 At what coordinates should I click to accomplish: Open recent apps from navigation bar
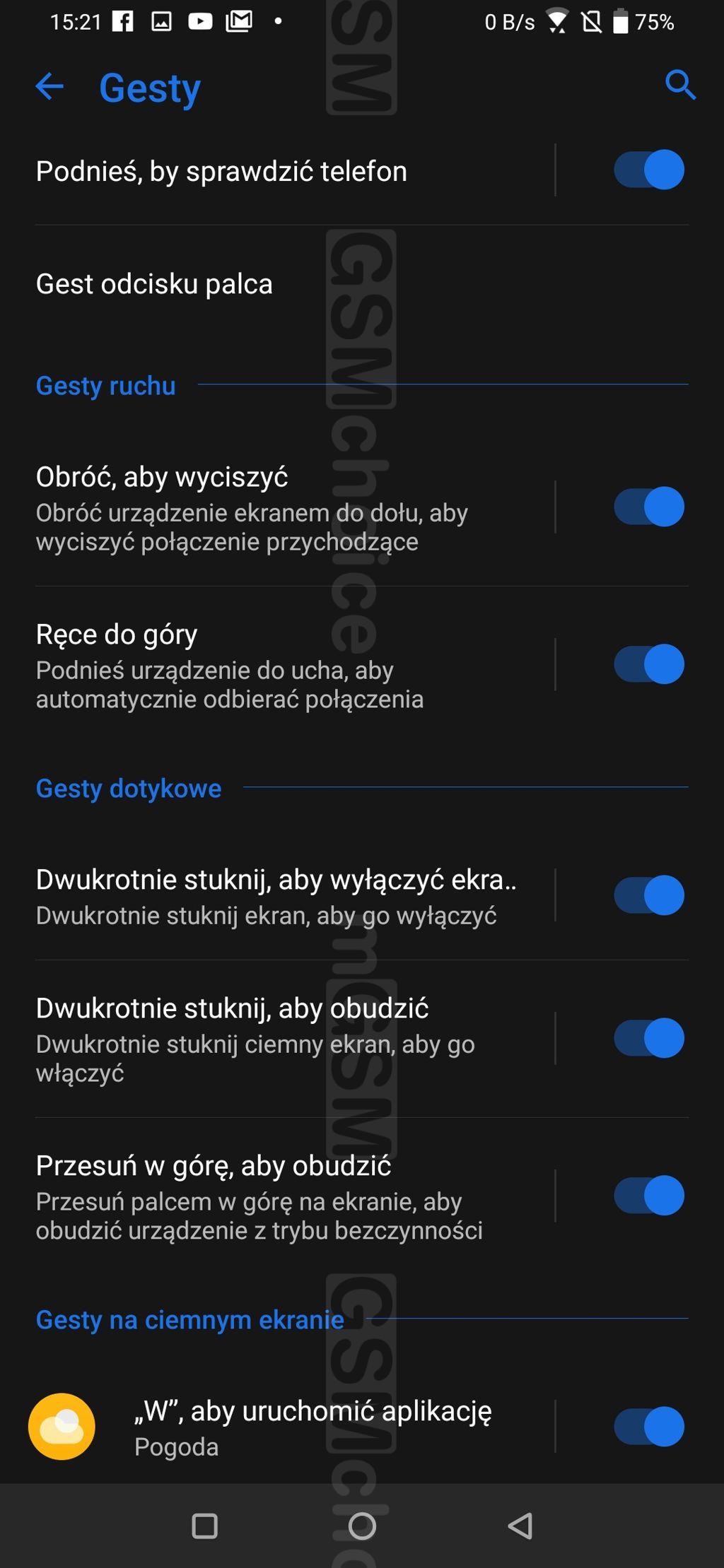204,1526
